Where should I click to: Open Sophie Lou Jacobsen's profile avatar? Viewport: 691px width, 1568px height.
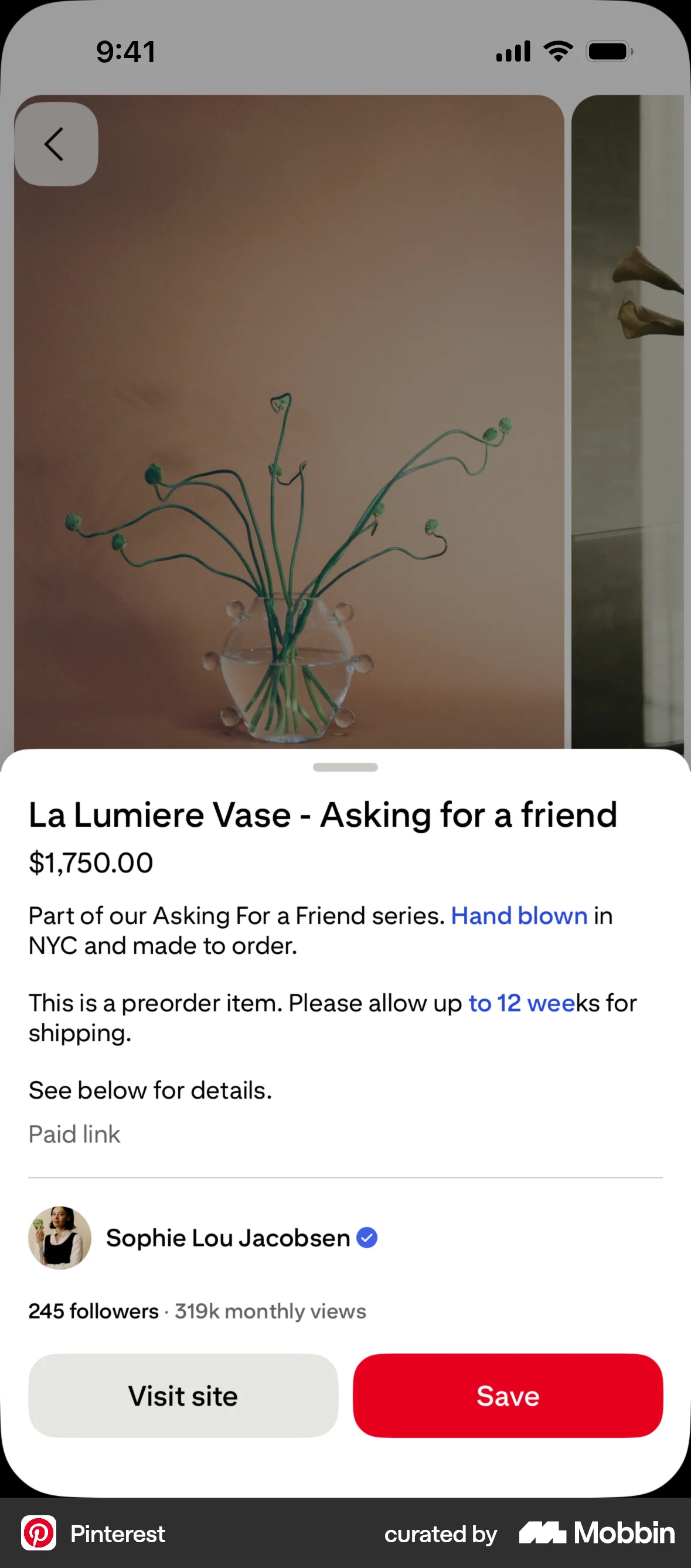tap(59, 1238)
